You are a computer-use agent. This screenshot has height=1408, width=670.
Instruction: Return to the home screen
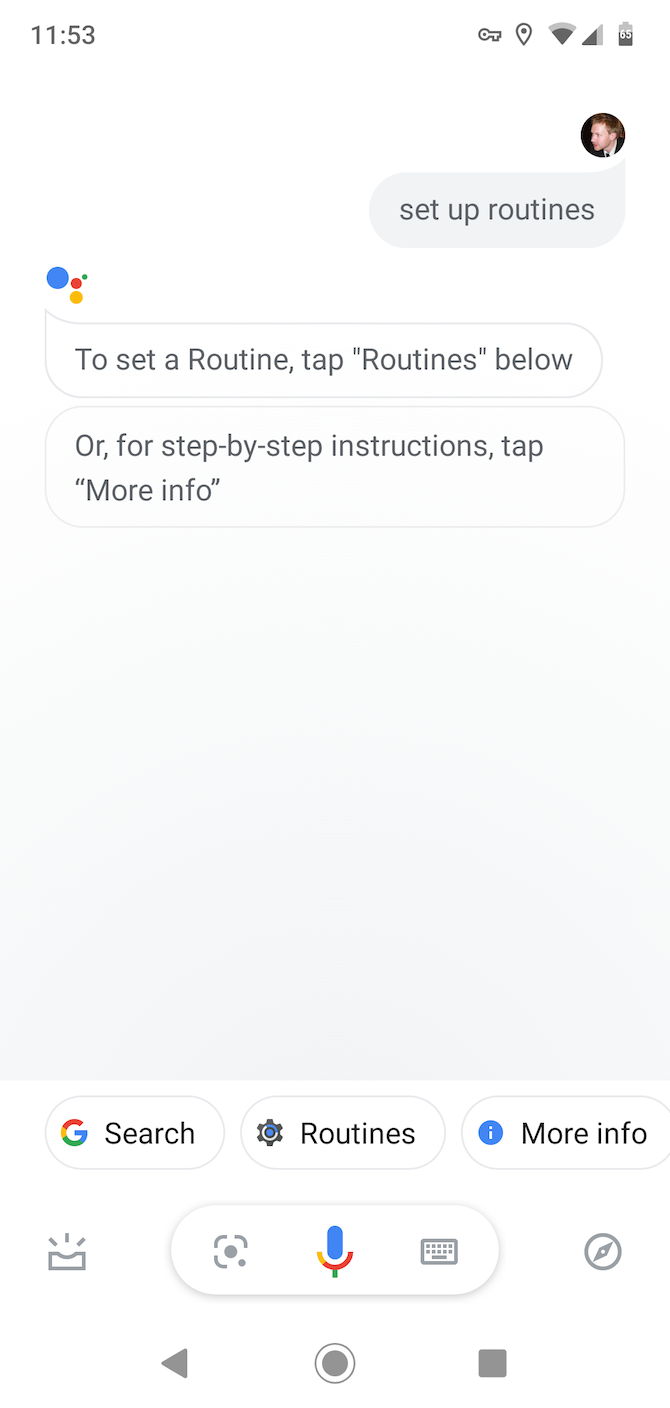click(x=335, y=1362)
